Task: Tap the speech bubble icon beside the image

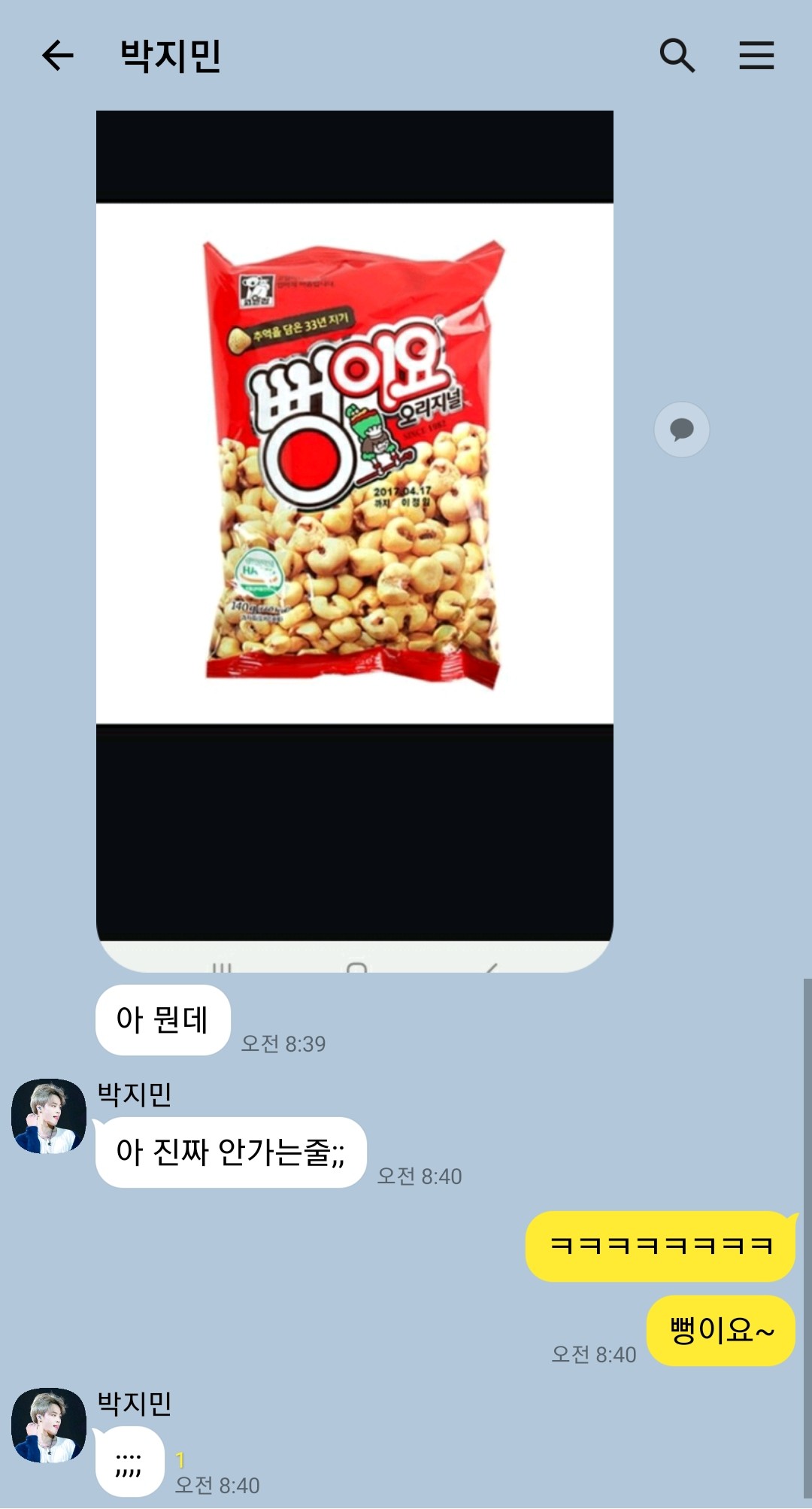Action: point(682,430)
